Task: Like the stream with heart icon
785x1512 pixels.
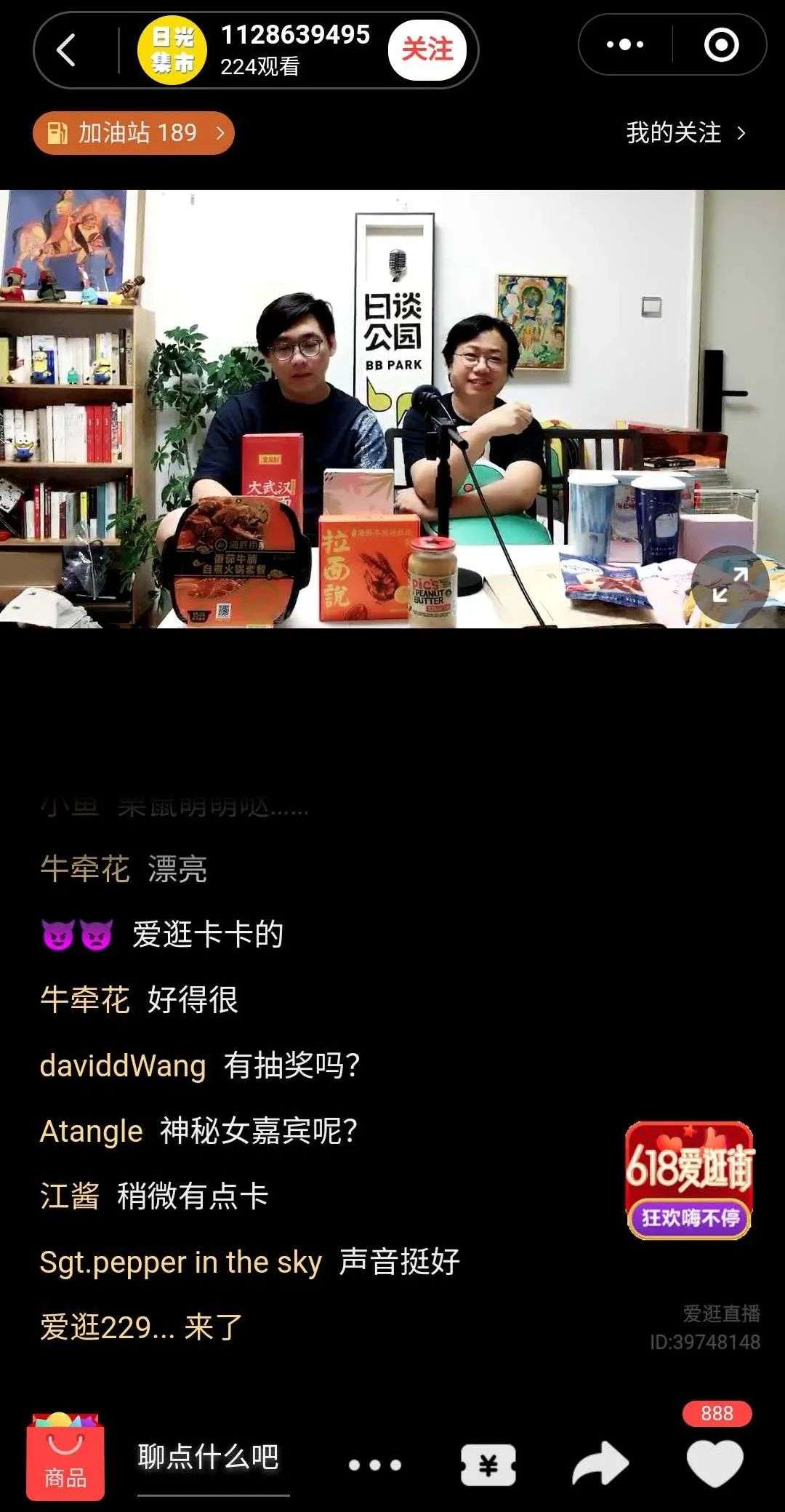Action: coord(715,1463)
